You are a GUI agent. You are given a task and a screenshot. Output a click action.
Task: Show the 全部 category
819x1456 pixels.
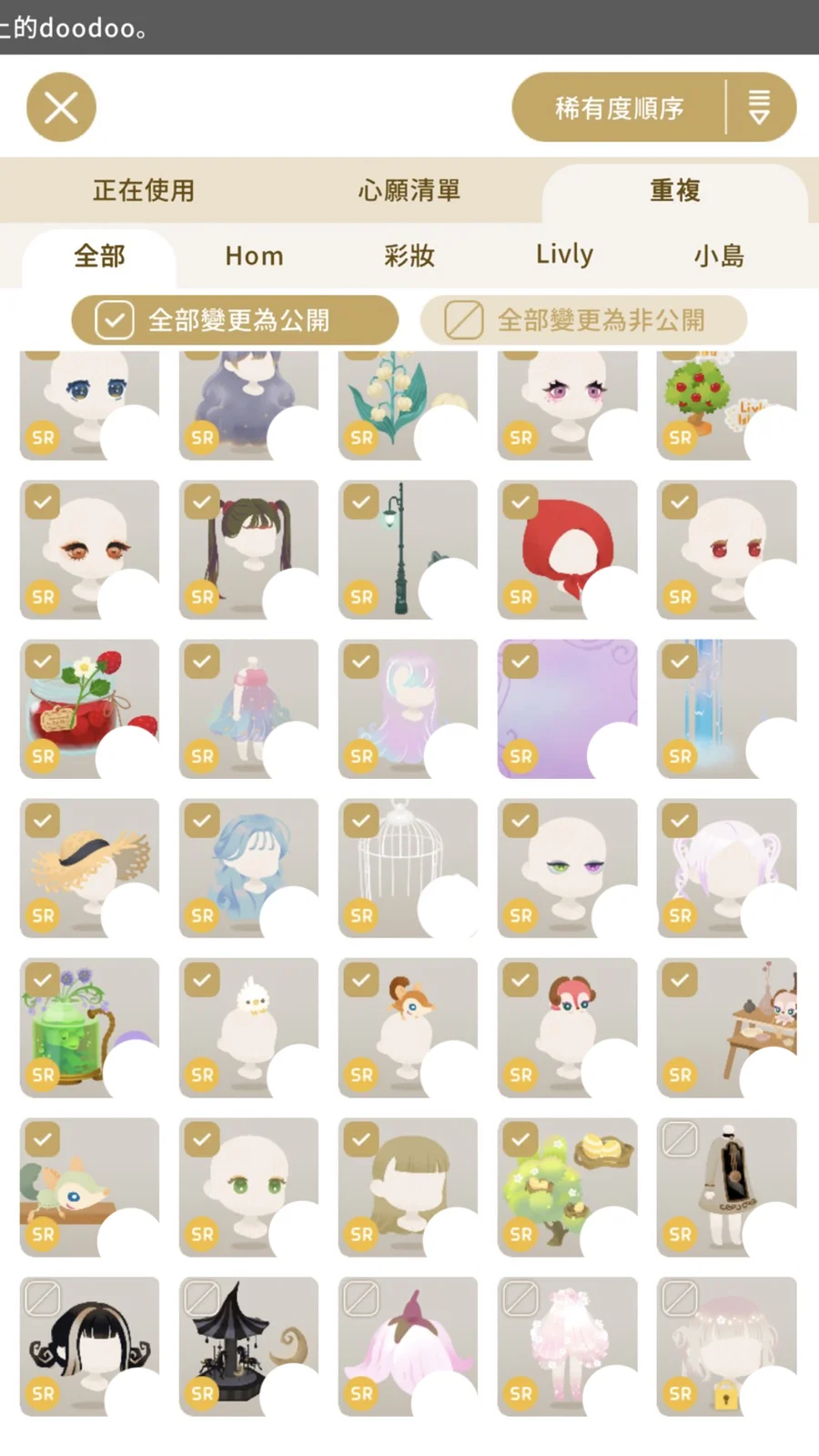click(x=99, y=256)
